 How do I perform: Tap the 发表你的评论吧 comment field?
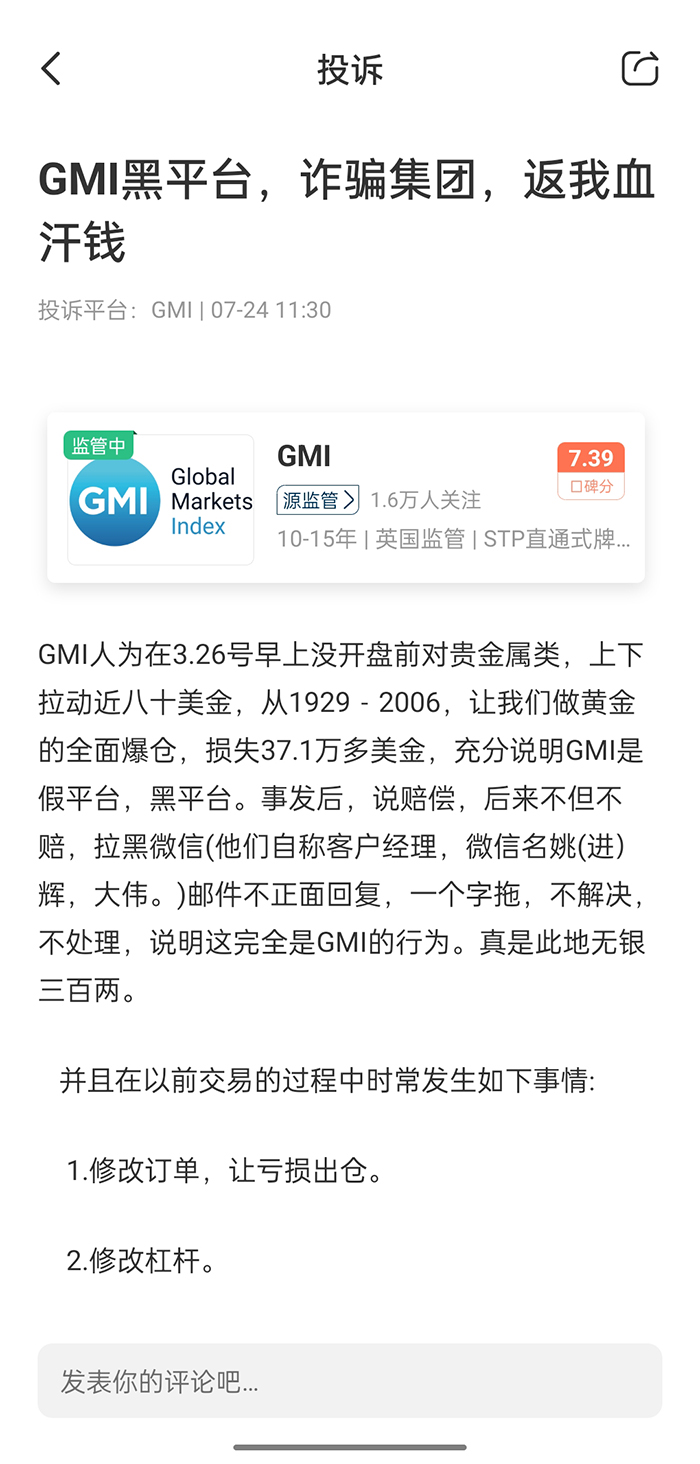coord(350,1381)
